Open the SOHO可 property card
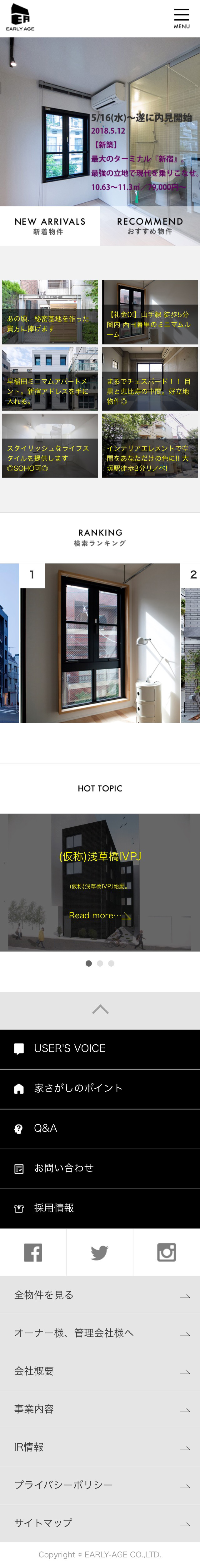This screenshot has width=200, height=1568. [50, 445]
